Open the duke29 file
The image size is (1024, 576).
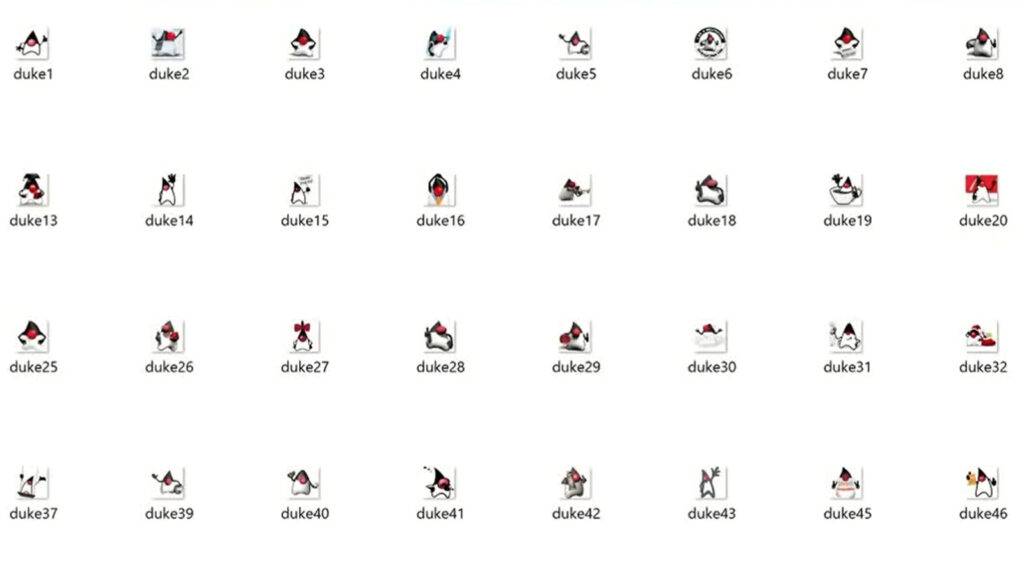(x=575, y=337)
